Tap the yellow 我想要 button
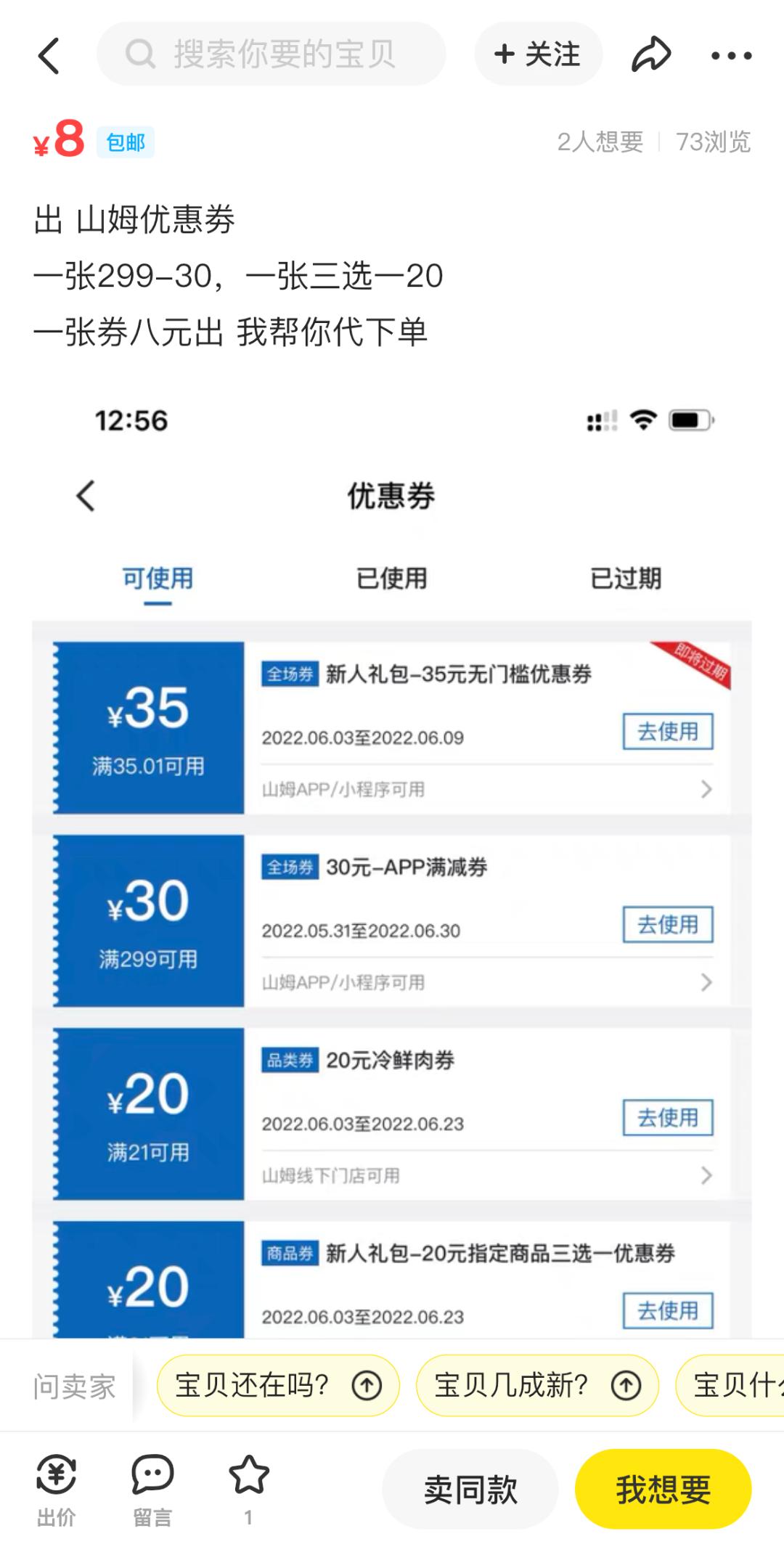This screenshot has width=784, height=1568. tap(663, 1488)
